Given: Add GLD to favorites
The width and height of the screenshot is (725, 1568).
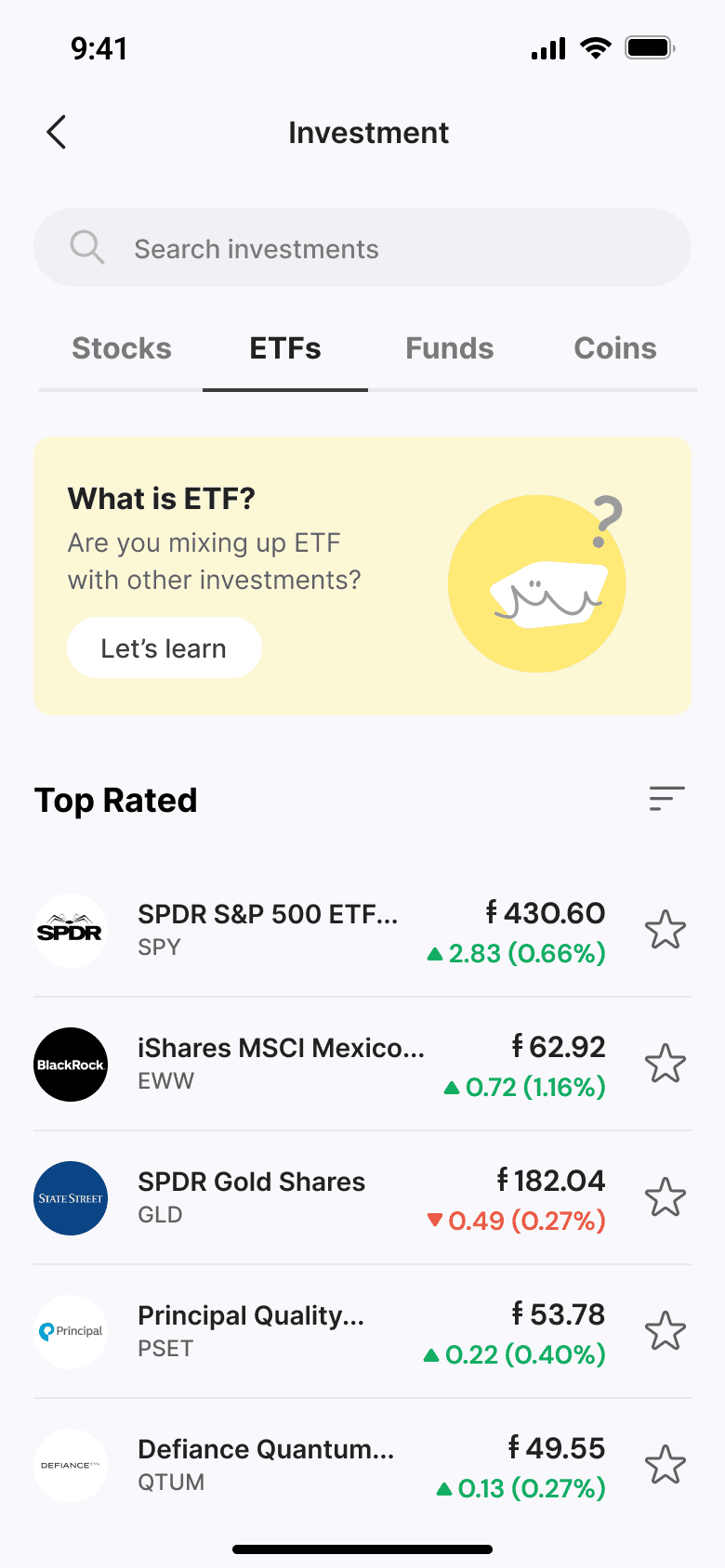Looking at the screenshot, I should point(666,1197).
